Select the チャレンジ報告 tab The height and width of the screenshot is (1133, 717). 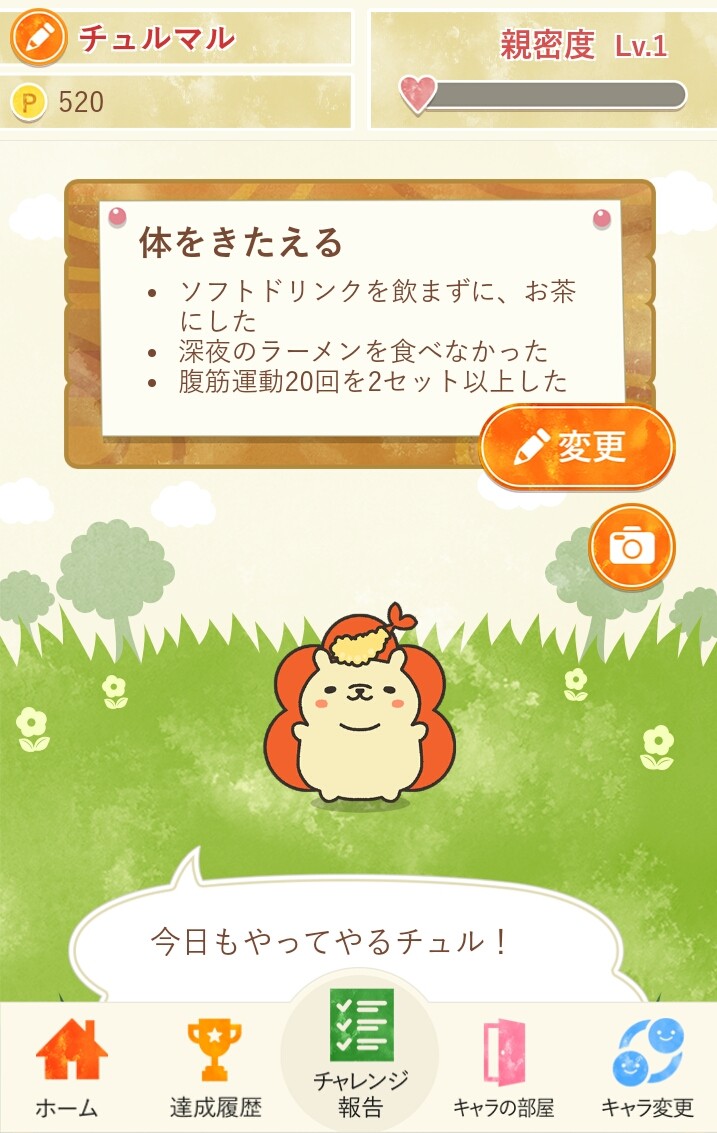[x=359, y=1055]
